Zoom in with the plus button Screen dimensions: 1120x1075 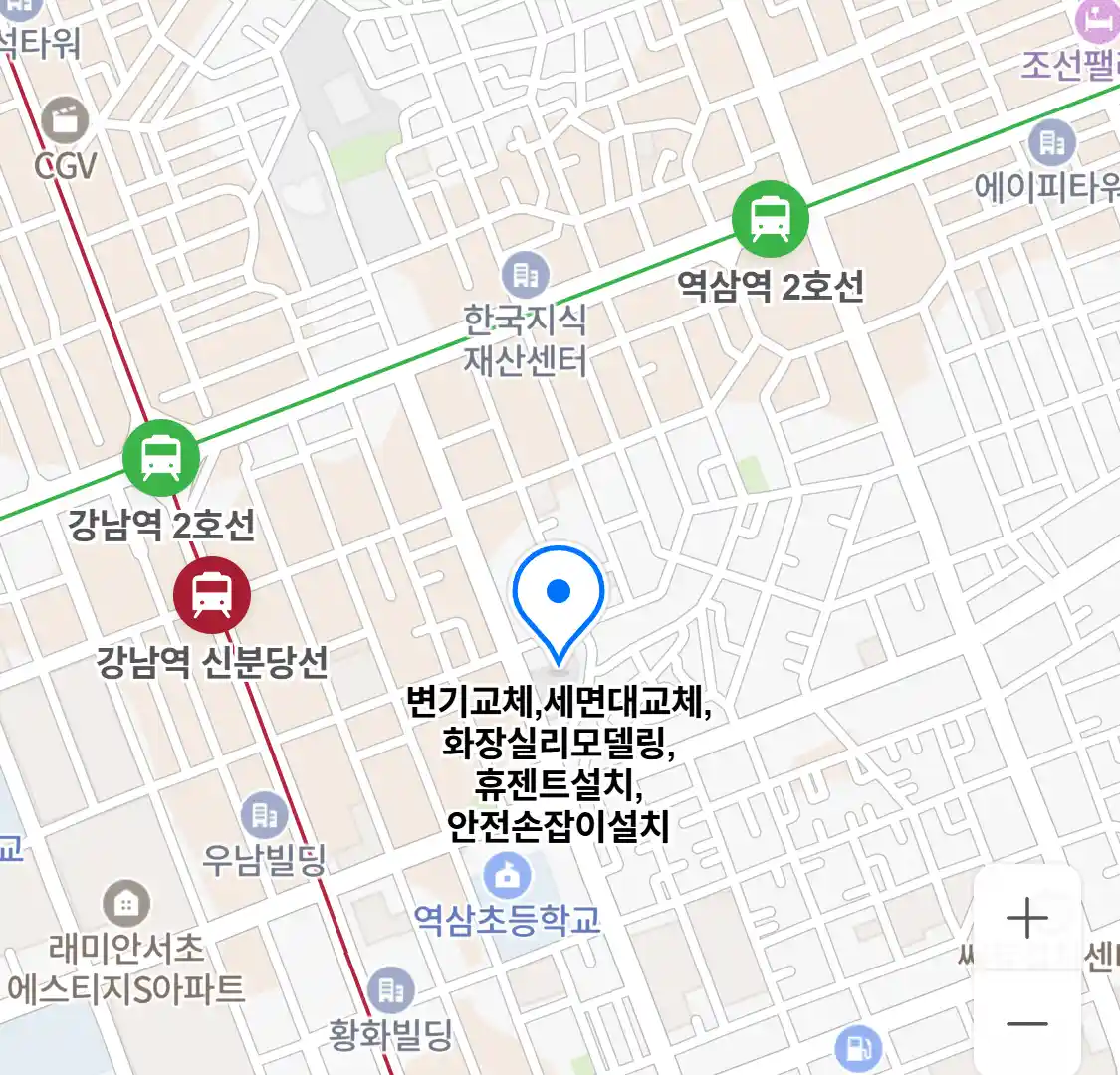pyautogui.click(x=1026, y=918)
